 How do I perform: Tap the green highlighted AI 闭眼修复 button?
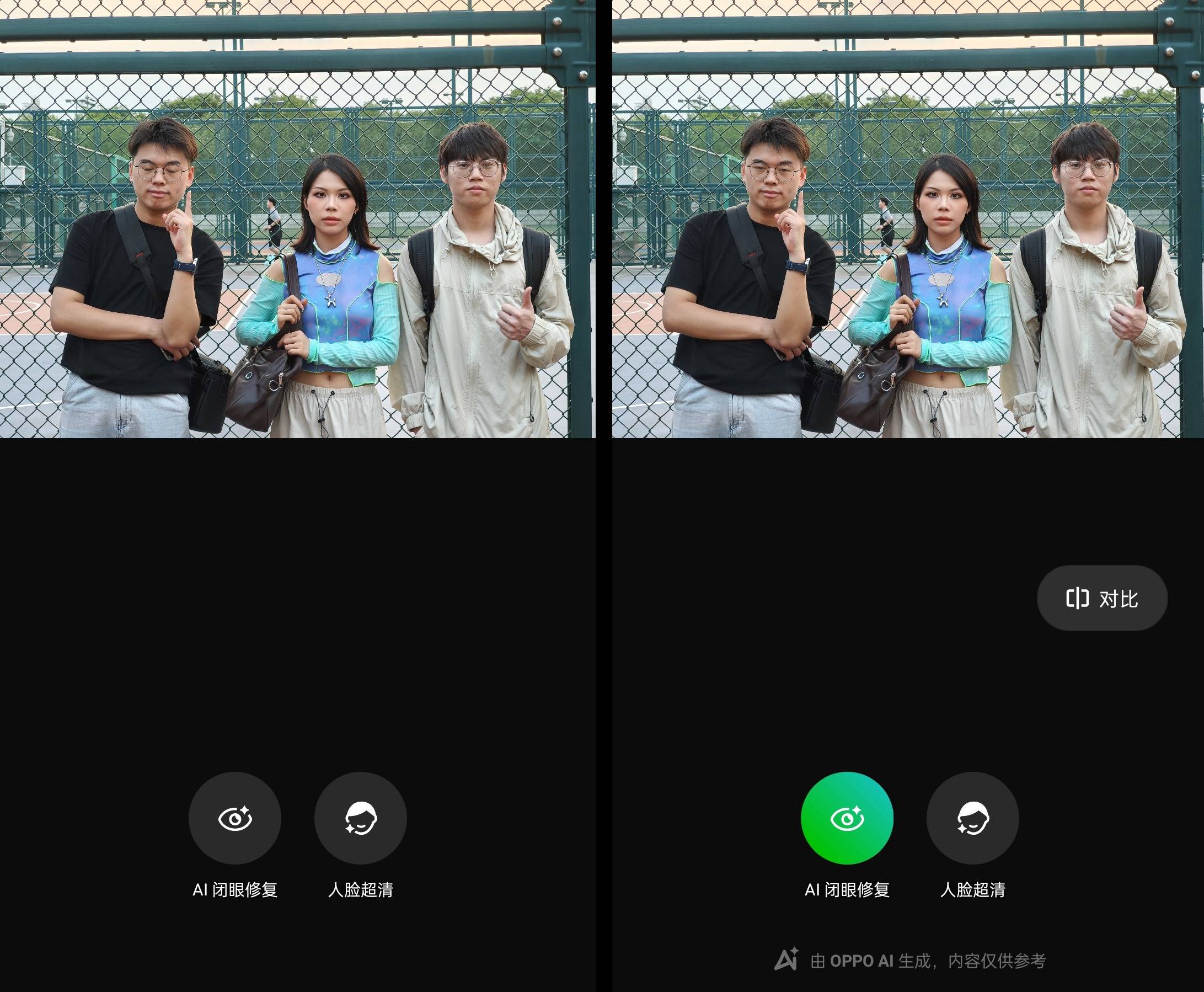click(847, 818)
